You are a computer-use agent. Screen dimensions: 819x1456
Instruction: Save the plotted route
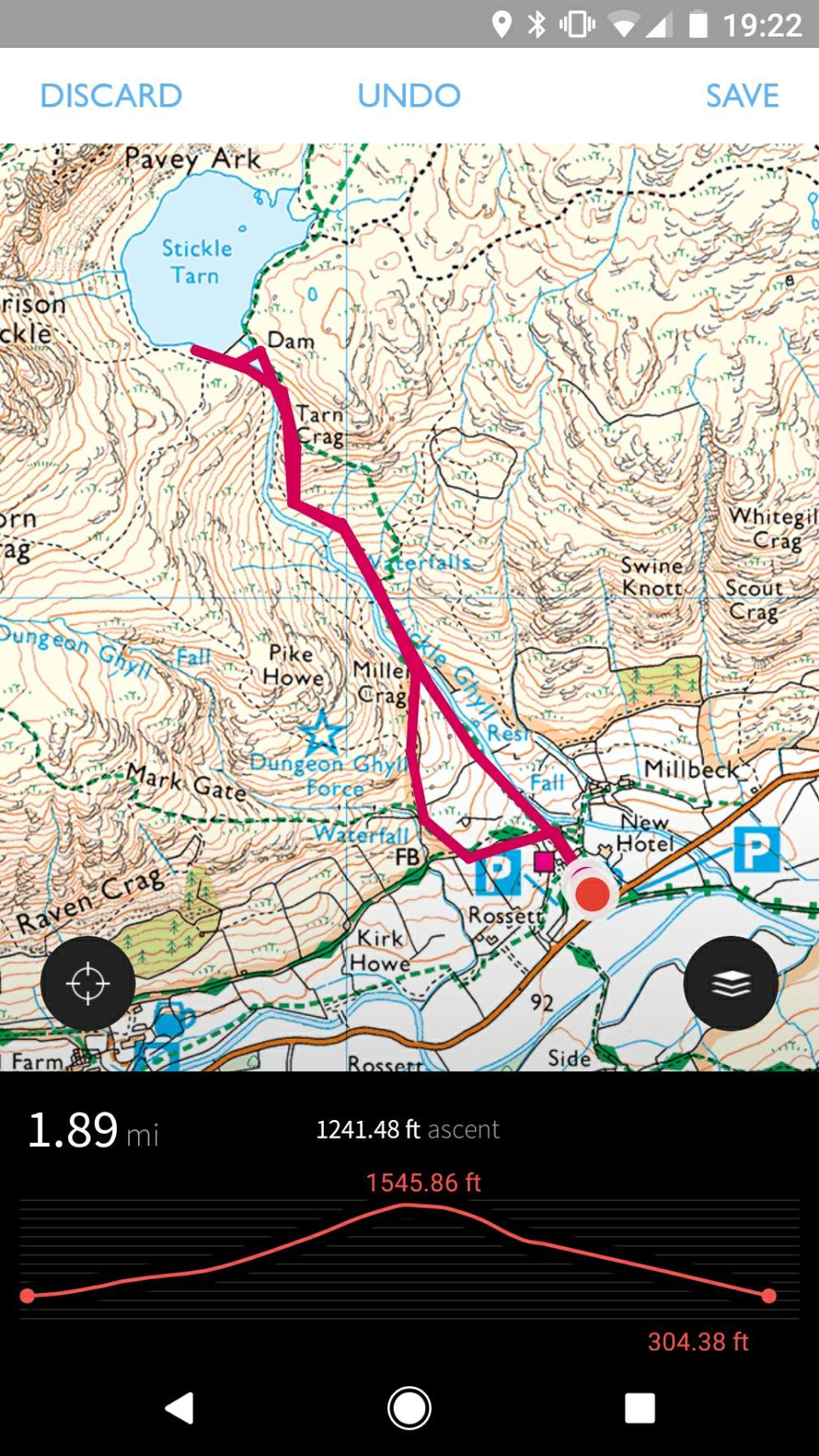tap(741, 96)
